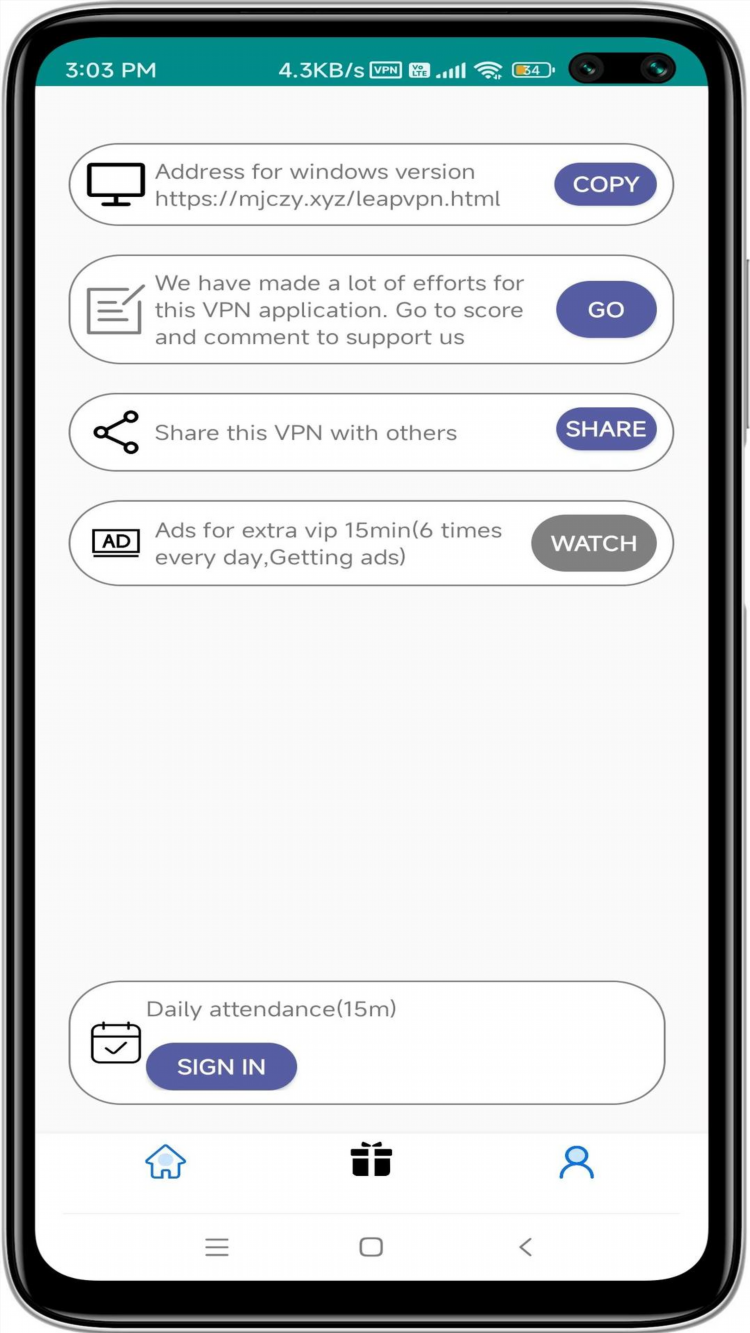
Task: Copy the Windows version address
Action: tap(605, 185)
